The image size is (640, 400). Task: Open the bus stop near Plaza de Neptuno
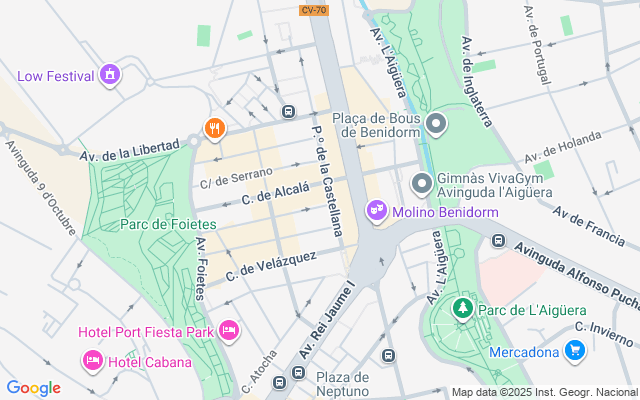pyautogui.click(x=298, y=374)
